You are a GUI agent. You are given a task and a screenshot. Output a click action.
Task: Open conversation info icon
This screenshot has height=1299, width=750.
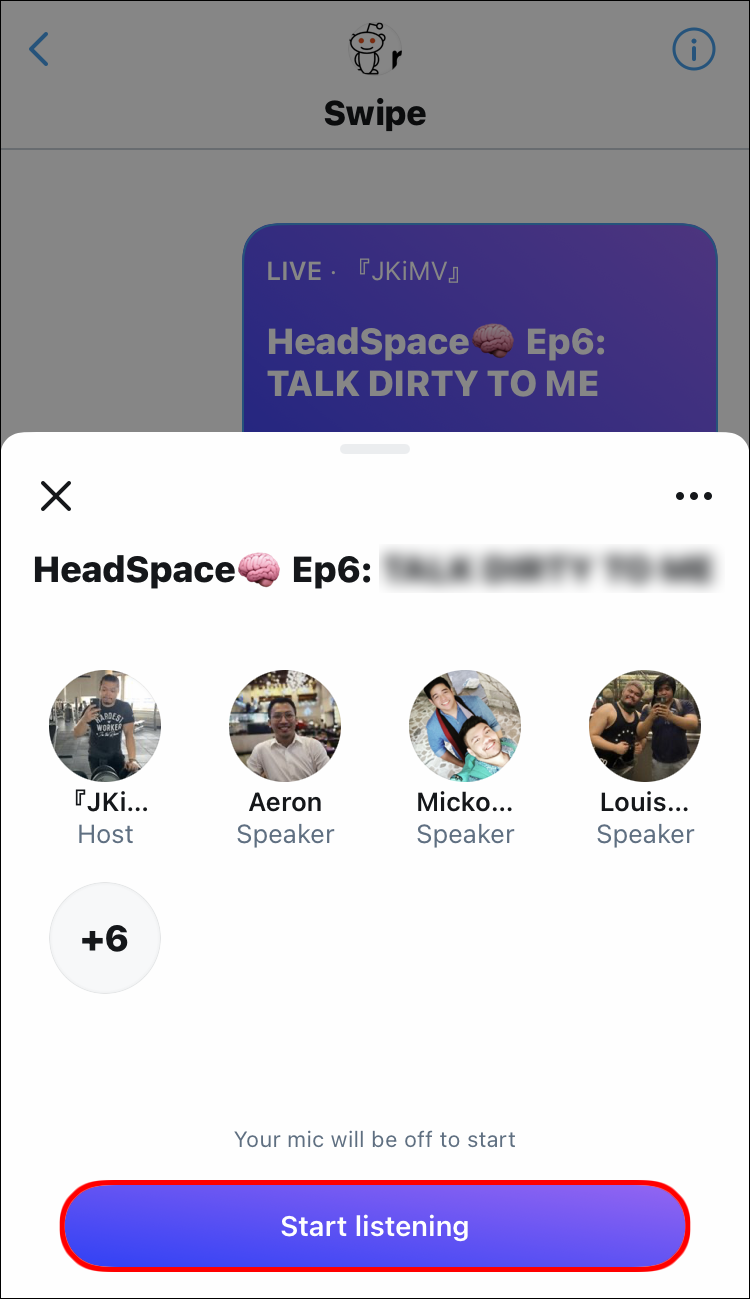coord(693,49)
